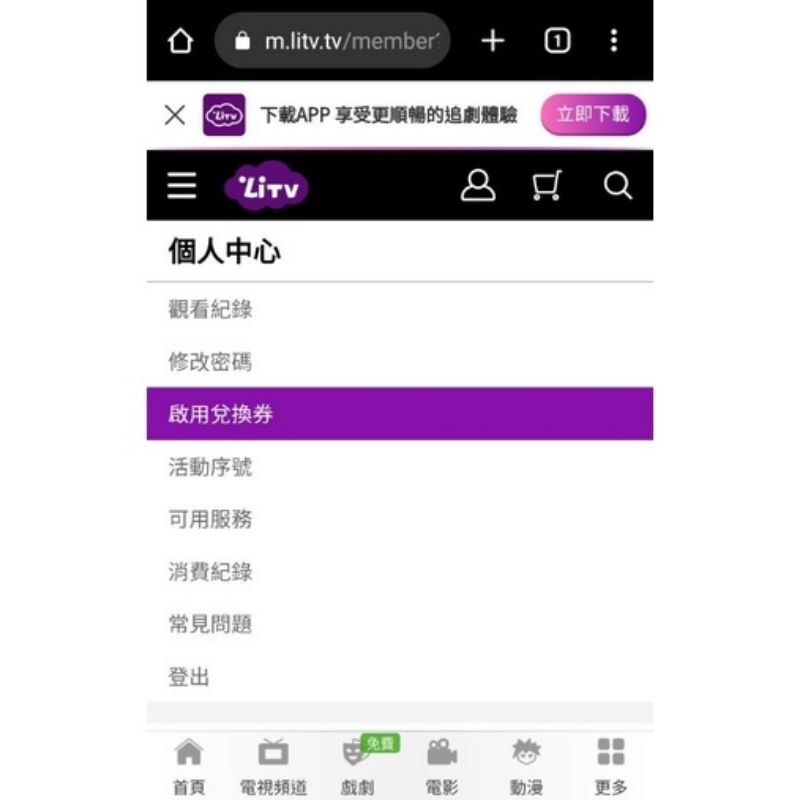Tap 登出 to log out

[189, 677]
